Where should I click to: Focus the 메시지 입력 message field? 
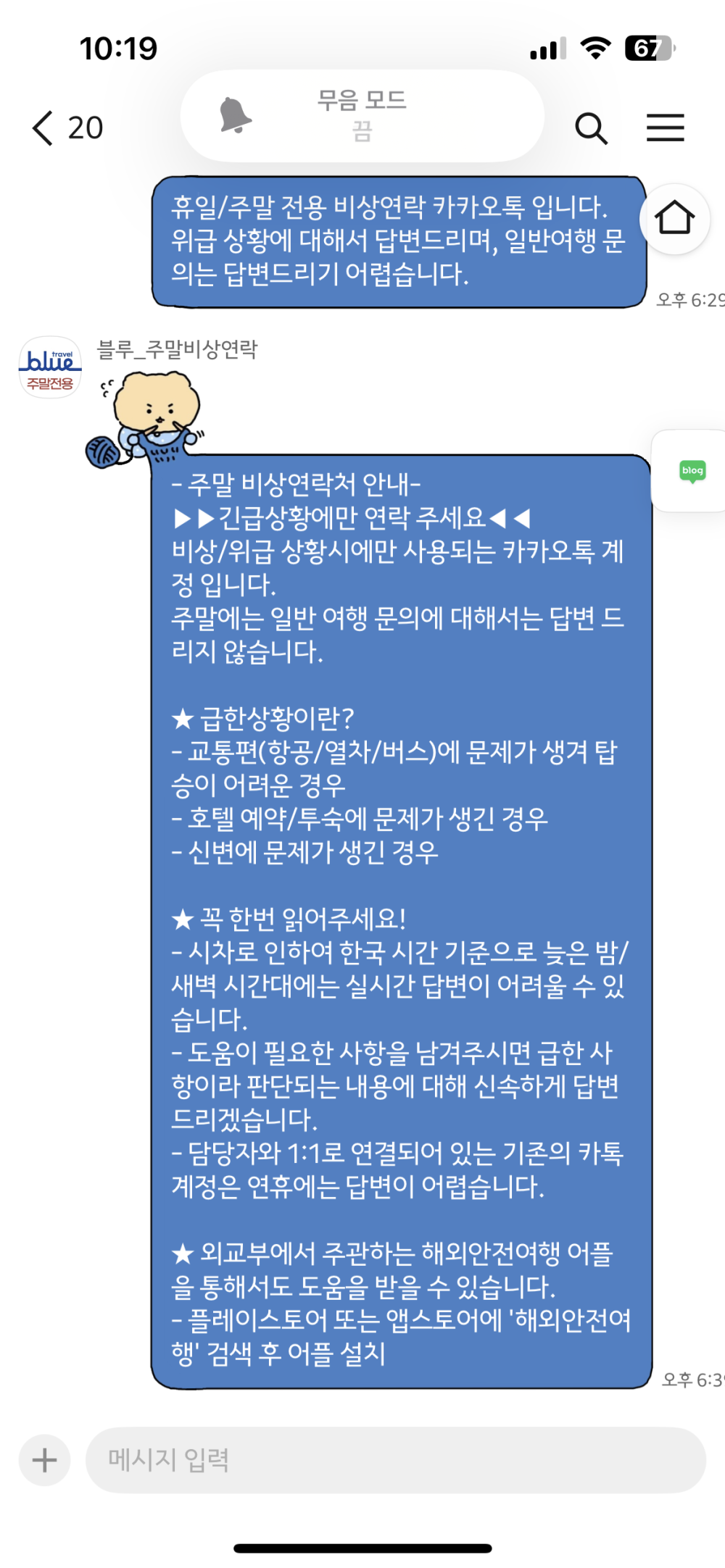tap(395, 1460)
